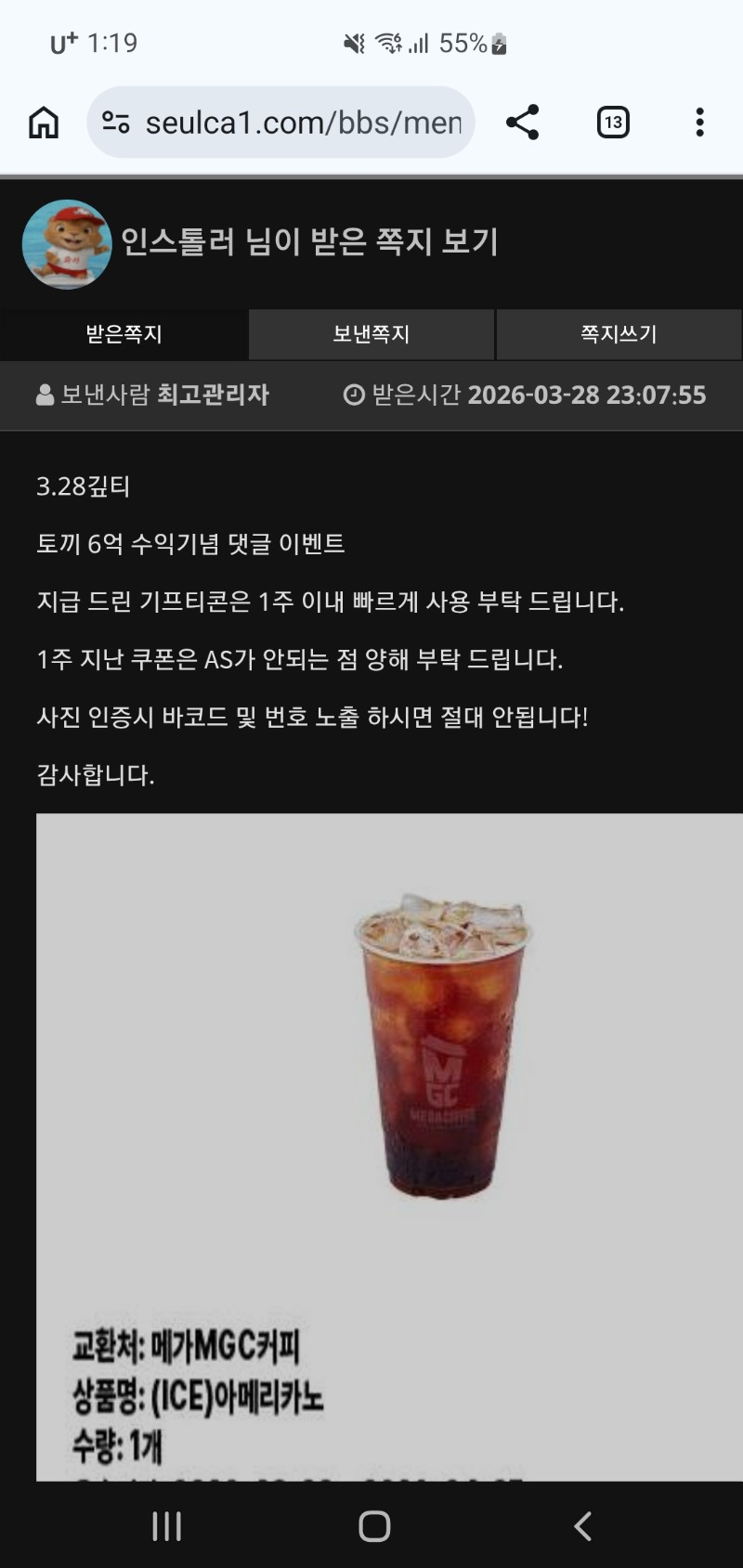Switch to the 받은쪽지 tab

(124, 334)
